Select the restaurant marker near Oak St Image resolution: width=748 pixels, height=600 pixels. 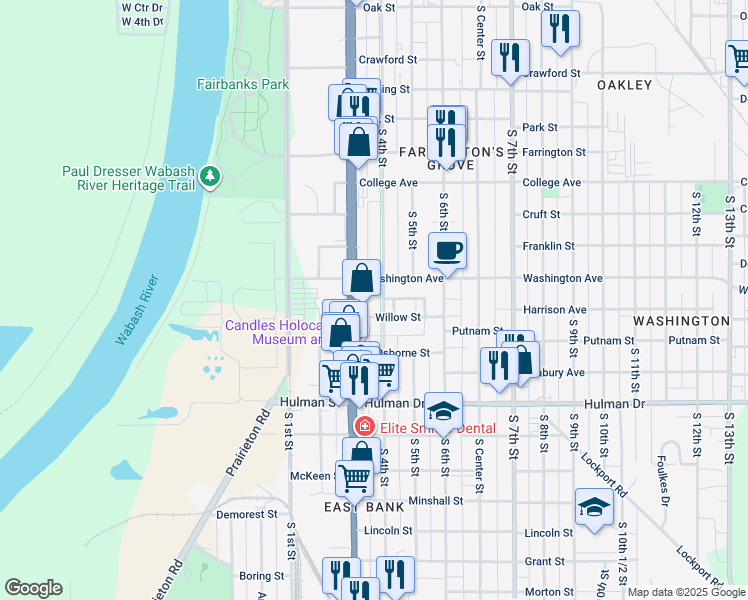coord(560,28)
